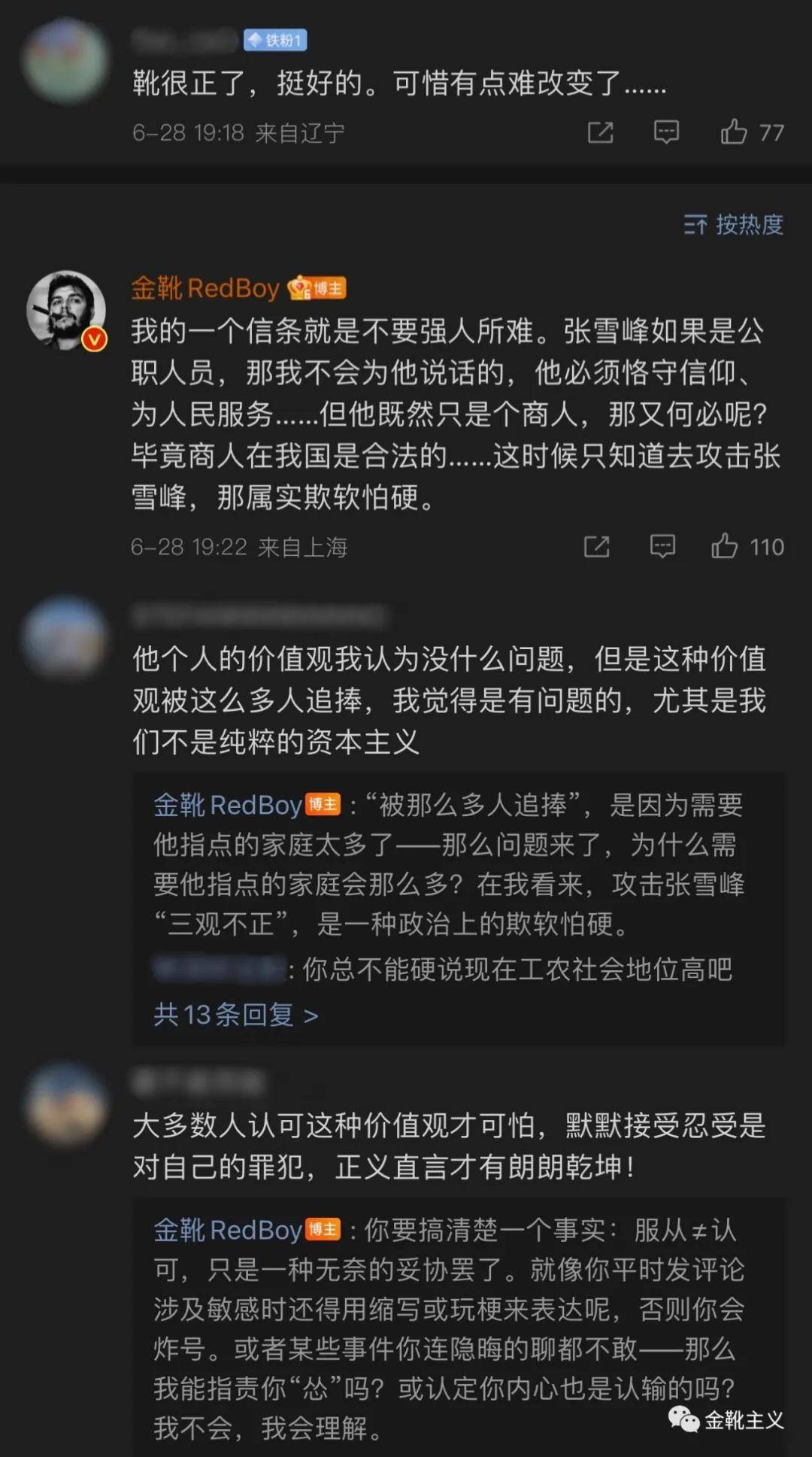Viewport: 812px width, 1457px height.
Task: Open 金靴RedBoy username on main comment
Action: tap(205, 288)
